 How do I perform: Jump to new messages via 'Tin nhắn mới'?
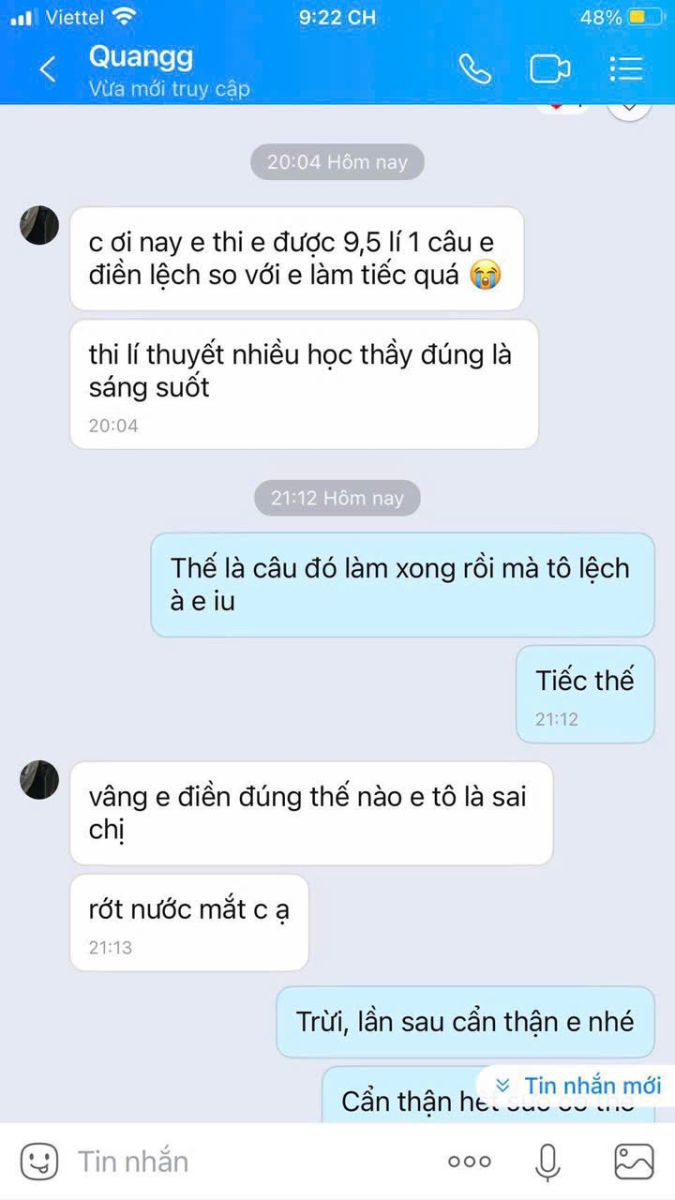point(579,1085)
